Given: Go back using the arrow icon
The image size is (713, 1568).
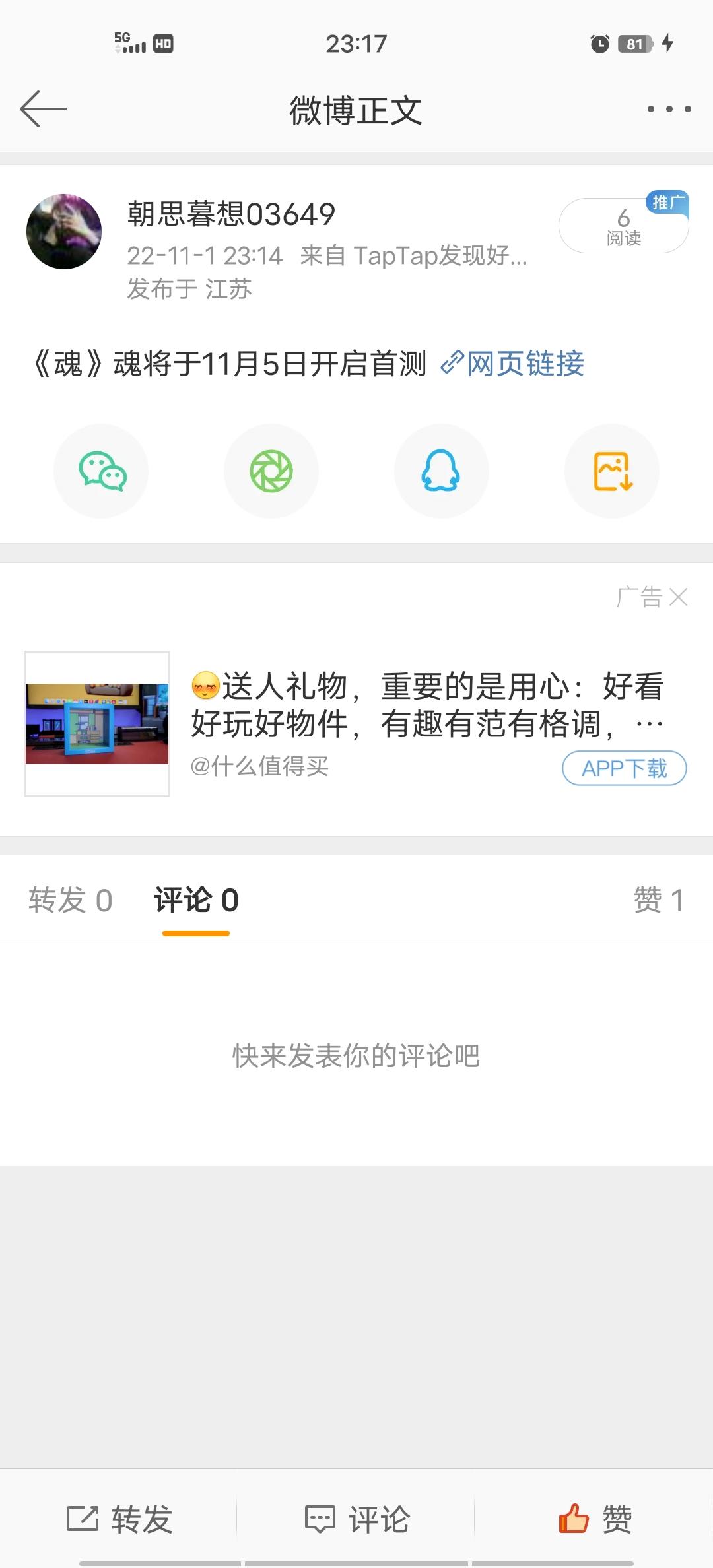Looking at the screenshot, I should 44,109.
